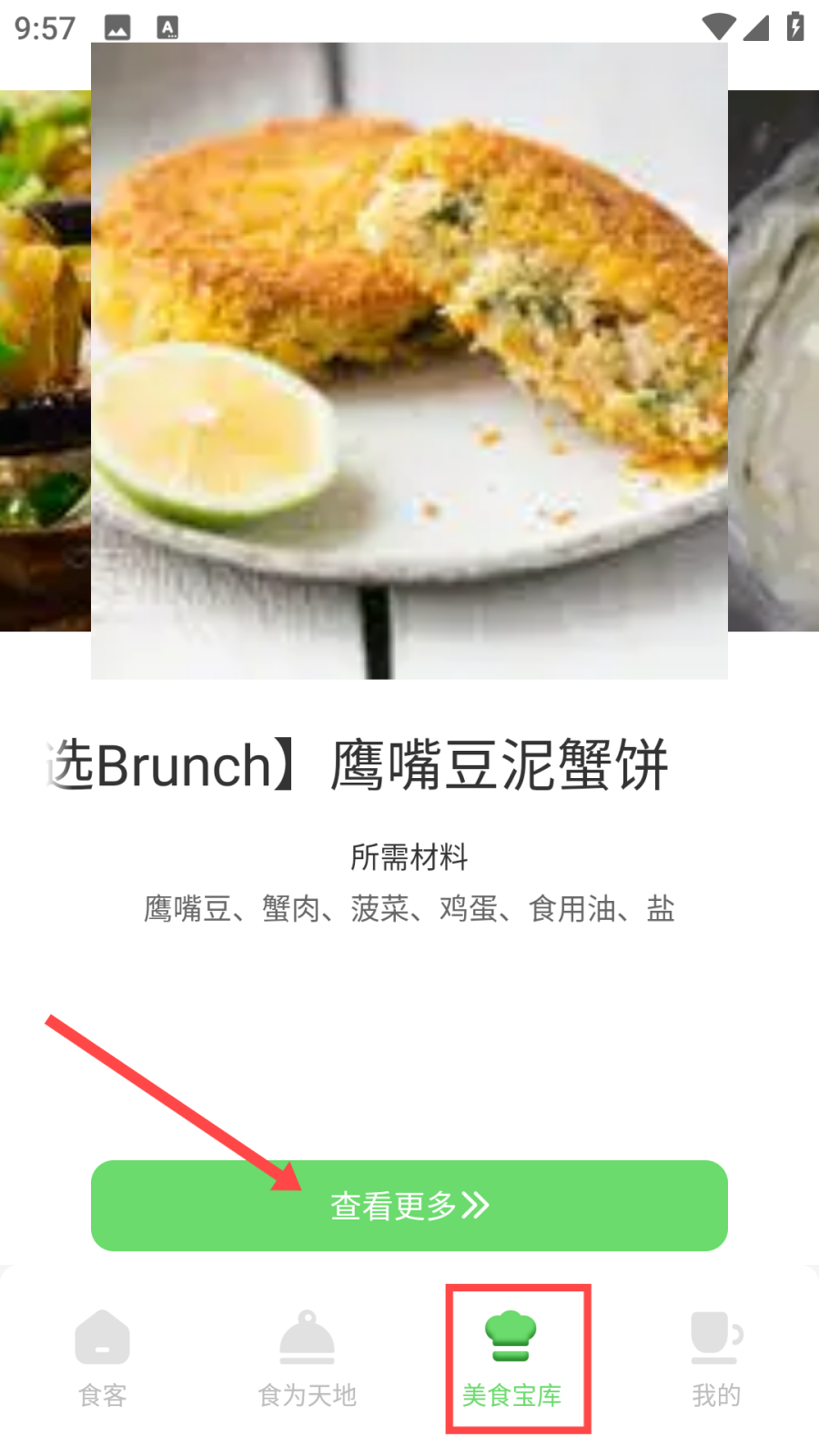819x1456 pixels.
Task: Select the recipe card peeking on the left
Action: coord(44,360)
